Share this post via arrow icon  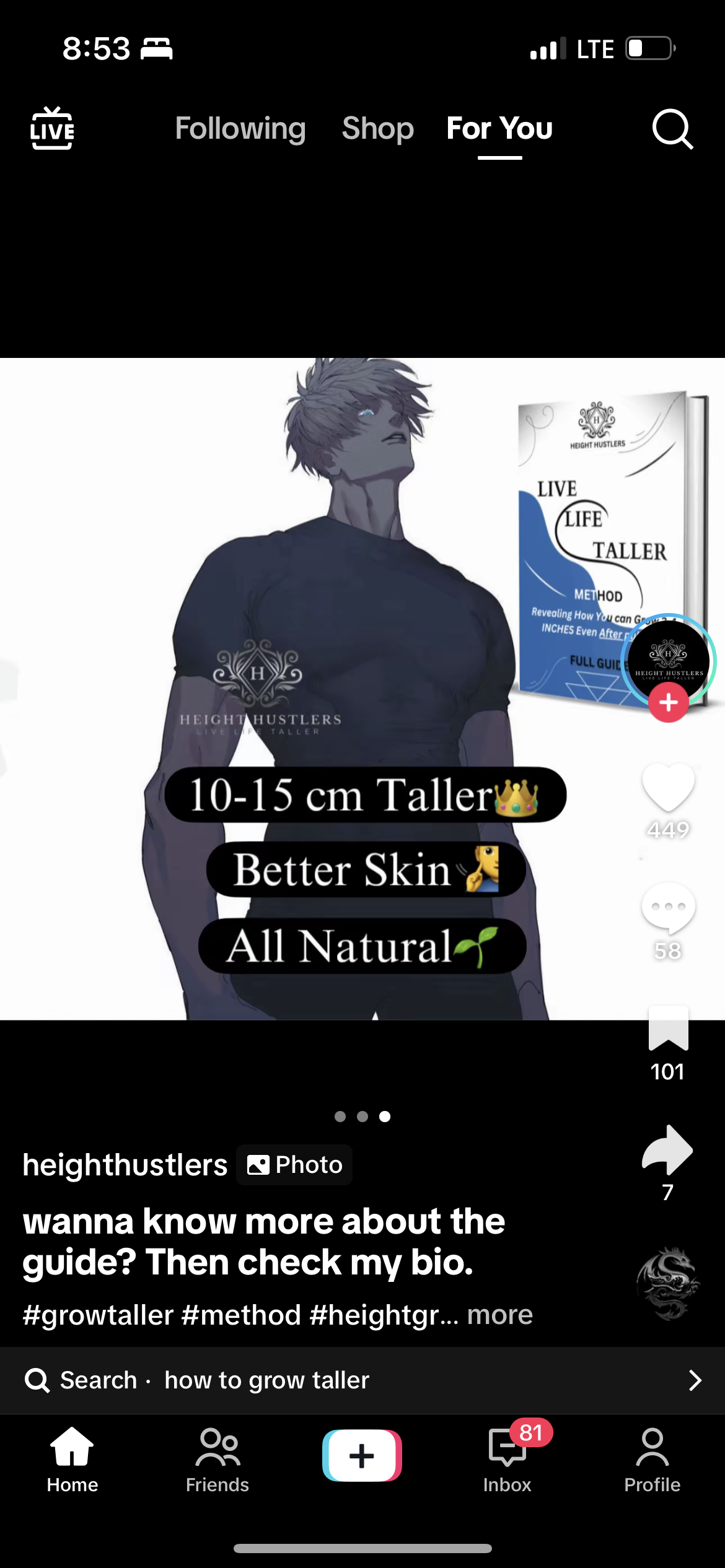point(668,1151)
